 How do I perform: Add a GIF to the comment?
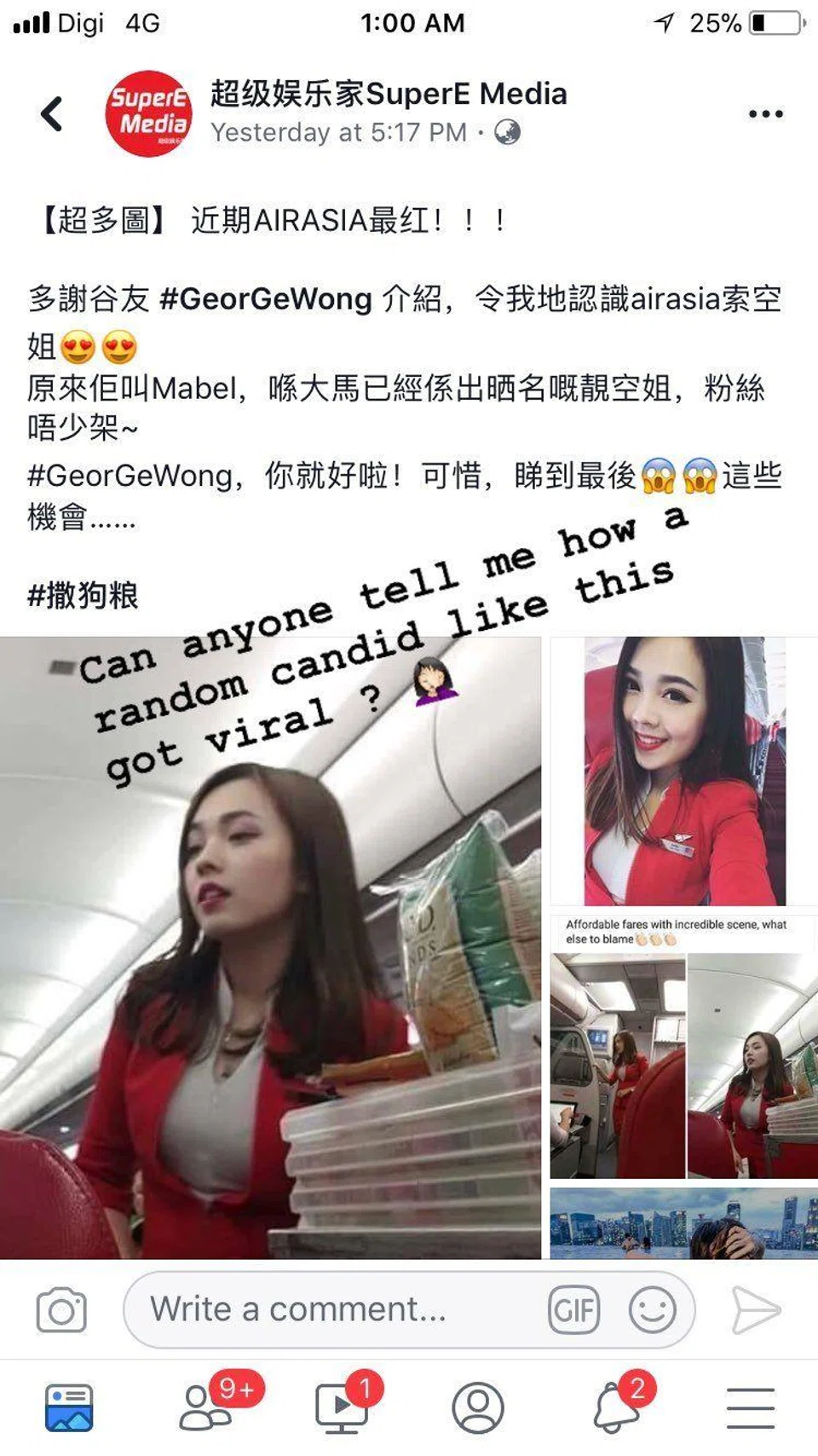click(x=574, y=1310)
